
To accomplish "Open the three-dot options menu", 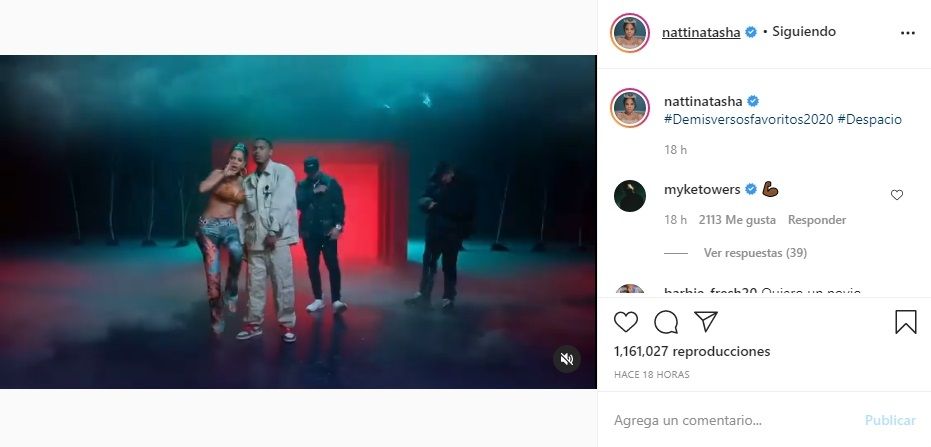I will (x=907, y=32).
